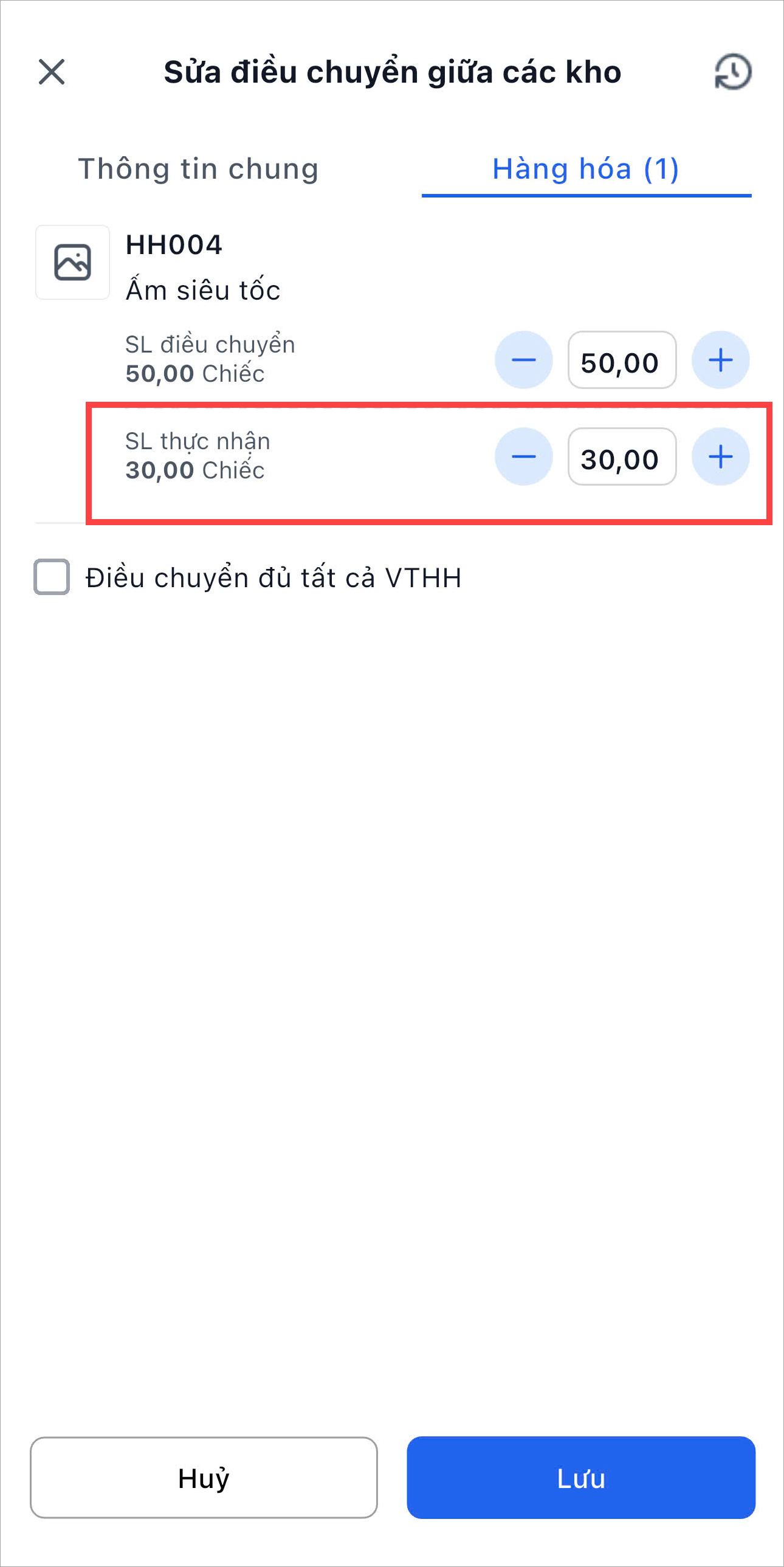Decrease SL điều chuyển quantity
This screenshot has height=1567, width=784.
coord(523,360)
